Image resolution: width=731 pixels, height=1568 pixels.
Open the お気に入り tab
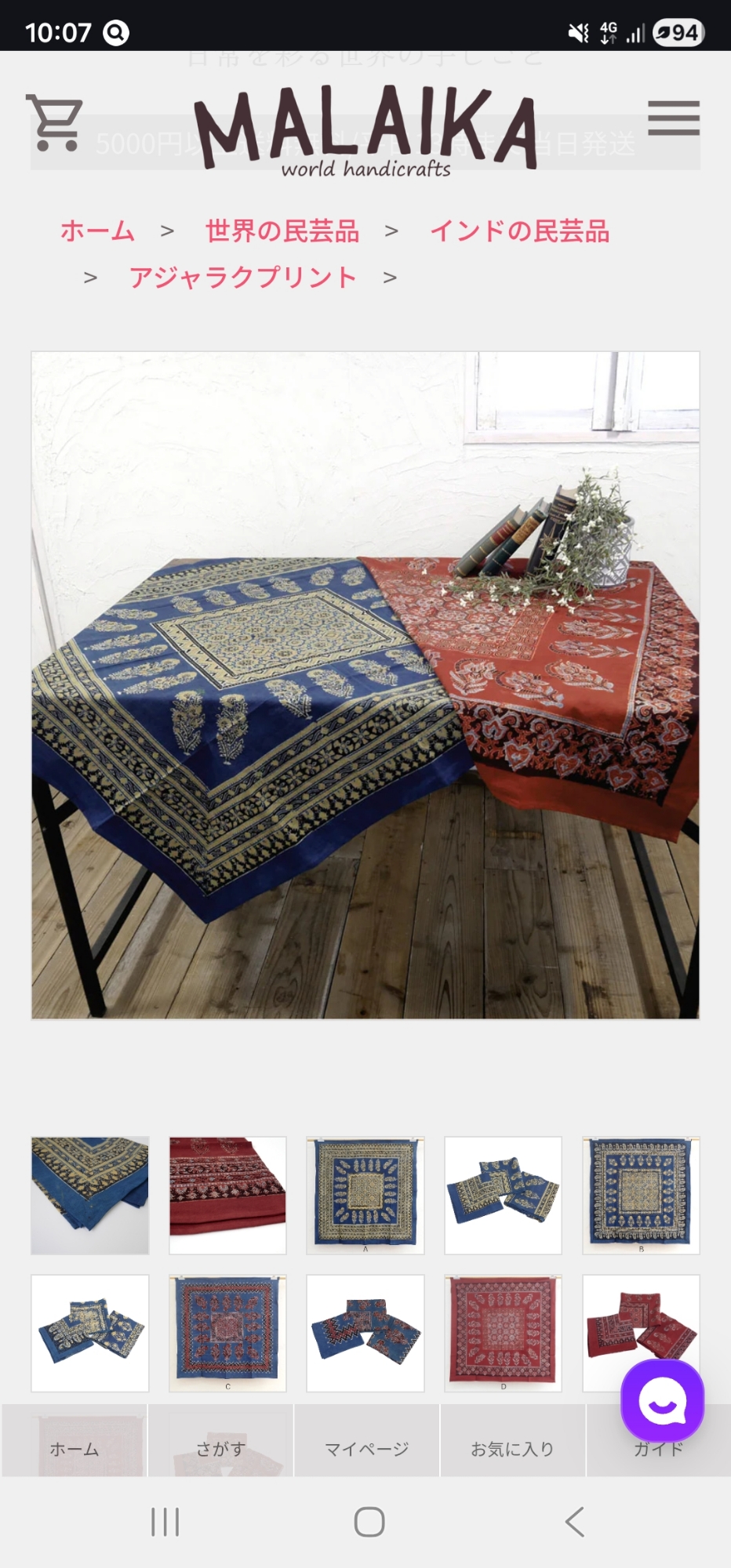point(512,1449)
